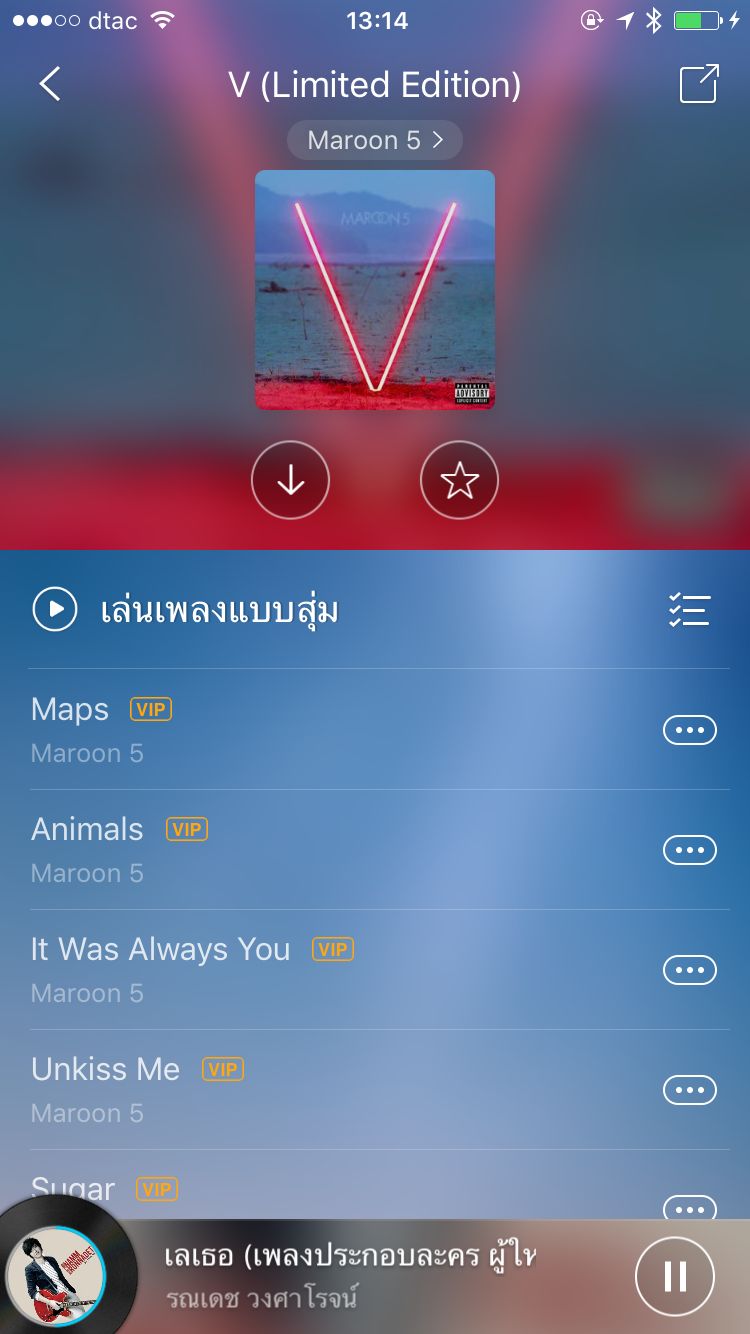Go back using the top-left arrow
Screen dimensions: 750x1334
[50, 84]
